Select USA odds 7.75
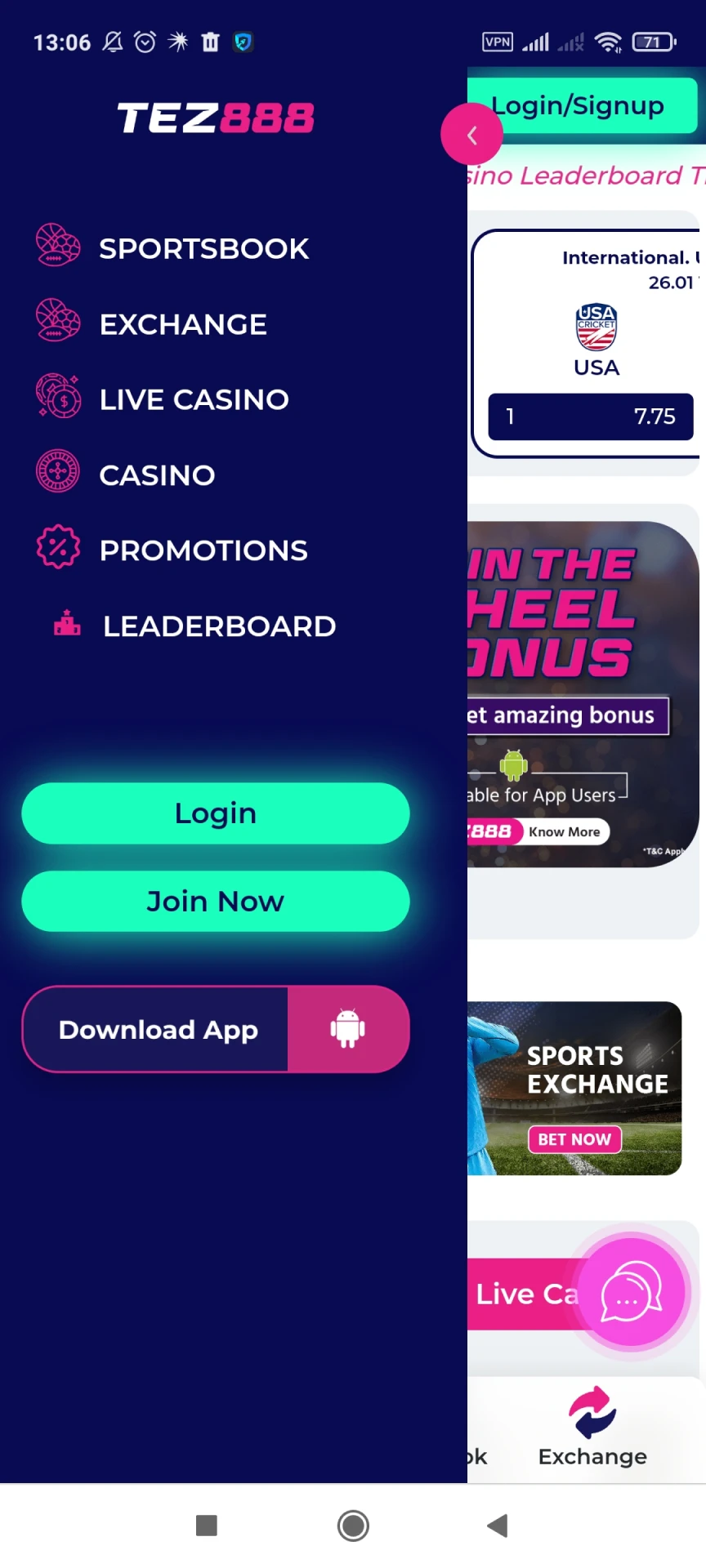706x1568 pixels. [590, 416]
